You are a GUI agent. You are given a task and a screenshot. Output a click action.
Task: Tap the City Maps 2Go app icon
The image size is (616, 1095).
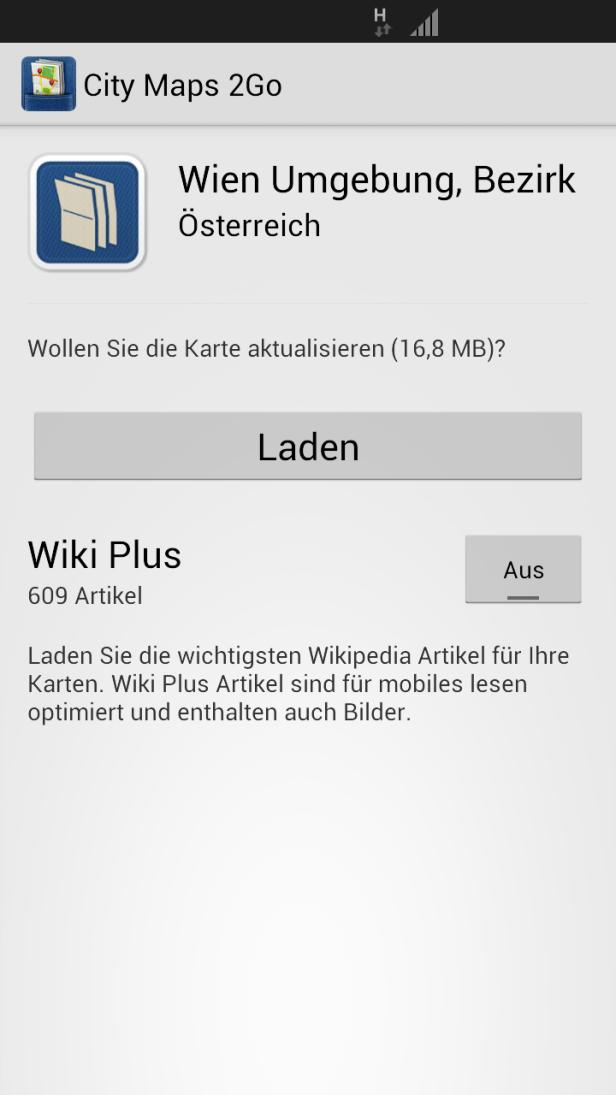48,84
